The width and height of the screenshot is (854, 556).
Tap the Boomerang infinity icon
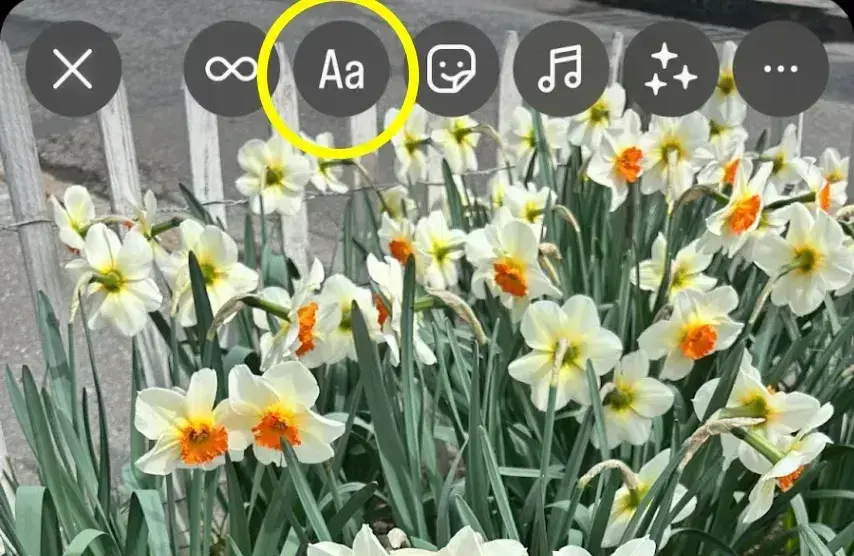[x=231, y=69]
